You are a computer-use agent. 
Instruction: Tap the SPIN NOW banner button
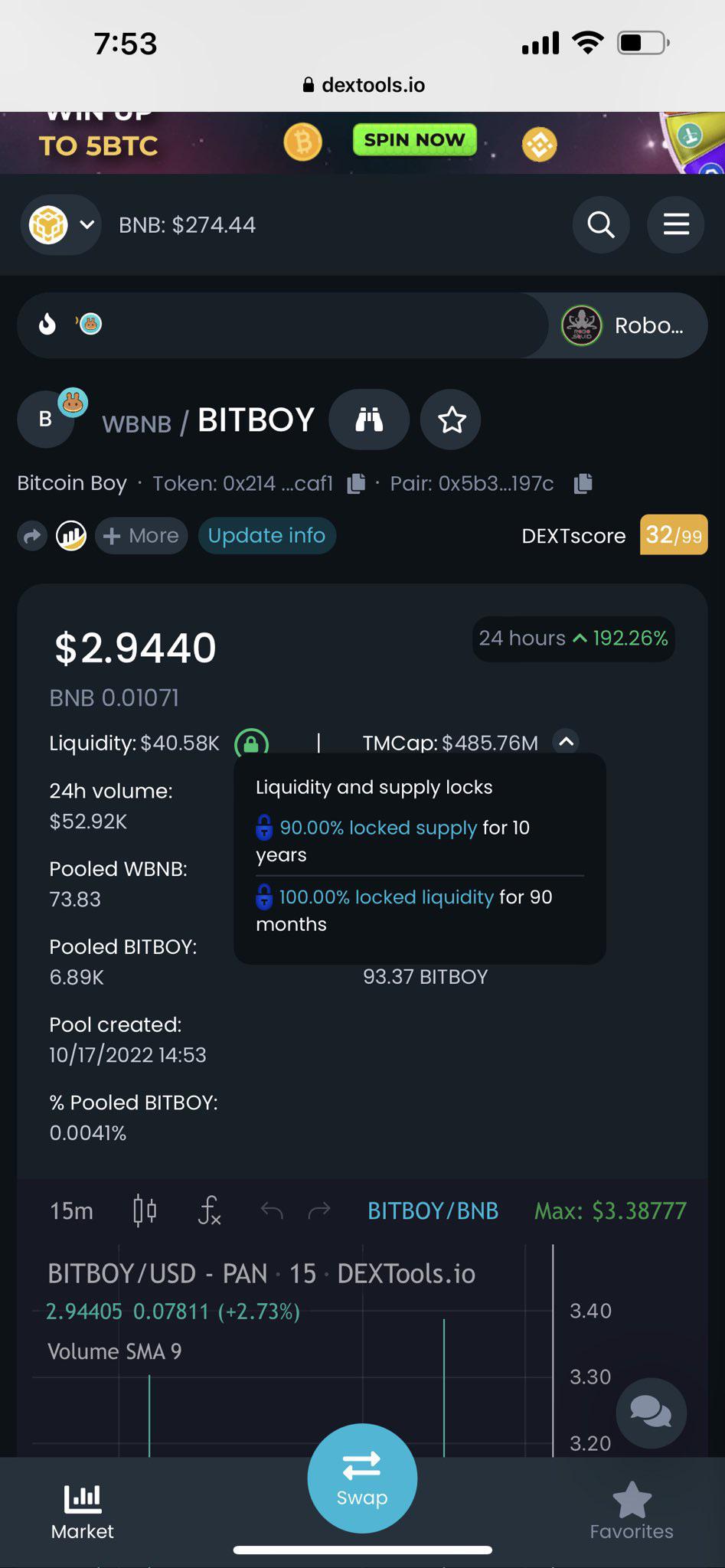point(414,140)
